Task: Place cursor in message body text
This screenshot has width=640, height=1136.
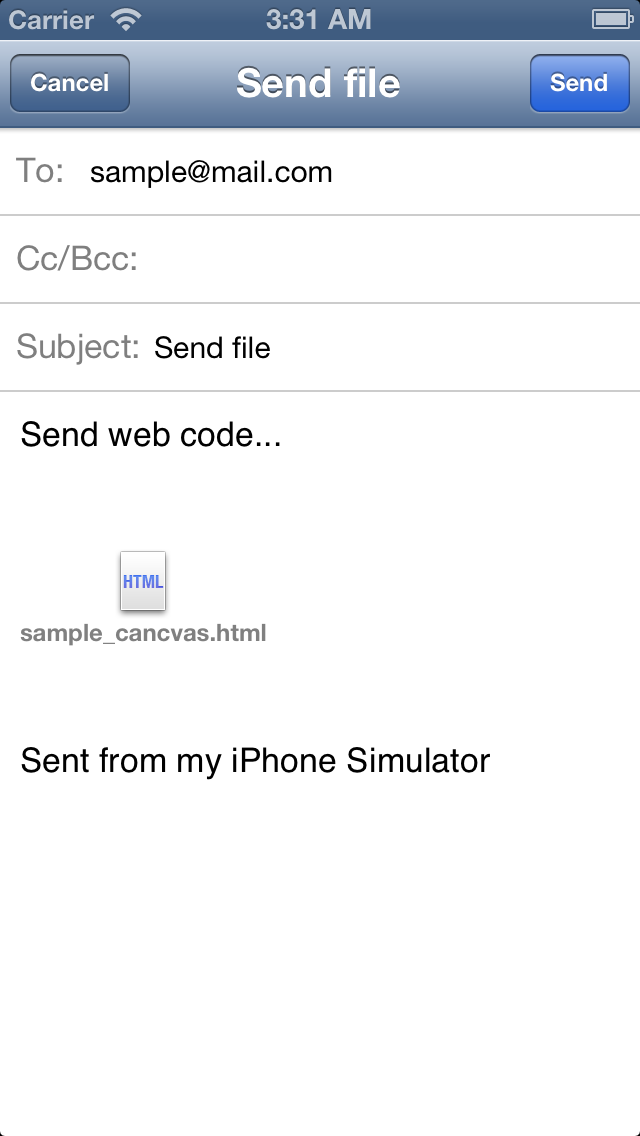Action: pyautogui.click(x=151, y=435)
